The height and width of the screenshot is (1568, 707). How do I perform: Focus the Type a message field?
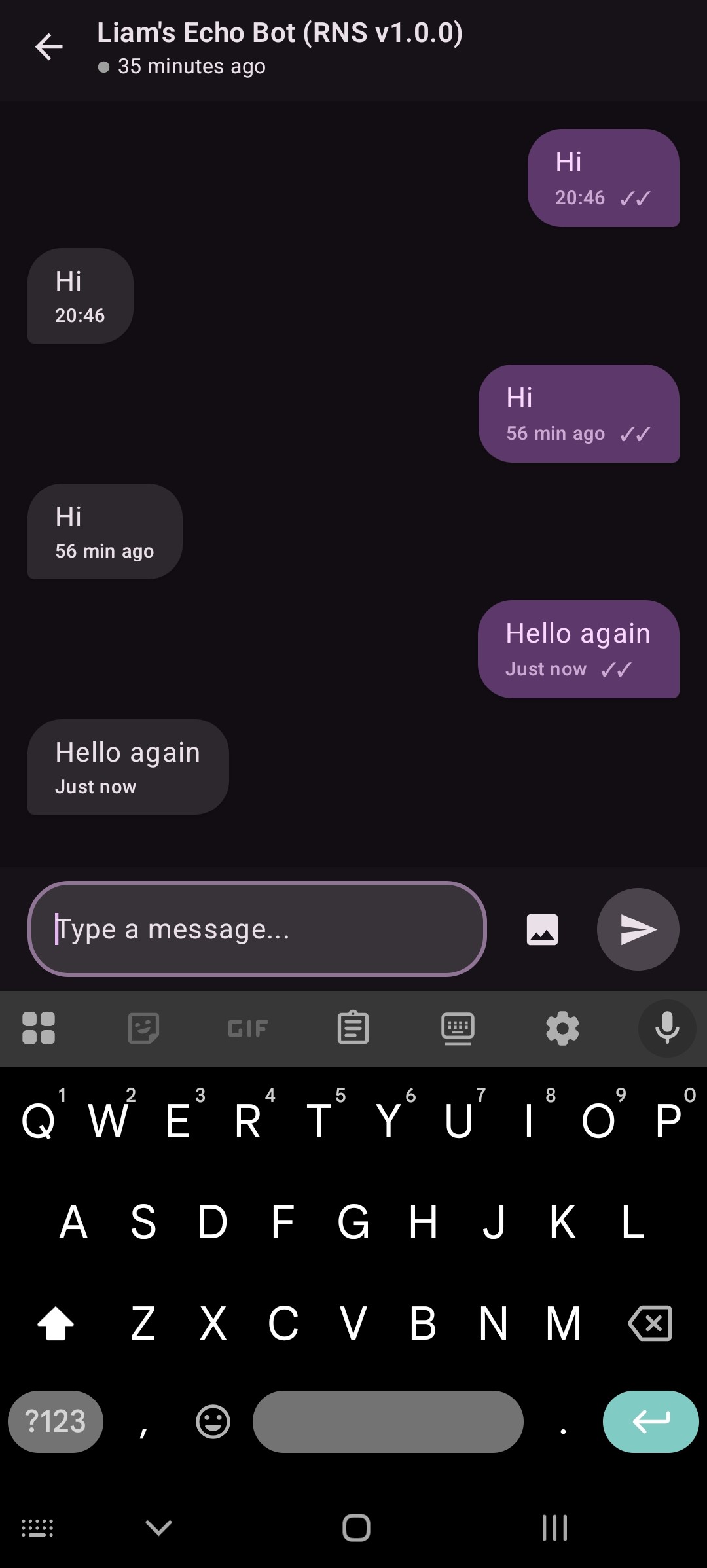tap(257, 929)
